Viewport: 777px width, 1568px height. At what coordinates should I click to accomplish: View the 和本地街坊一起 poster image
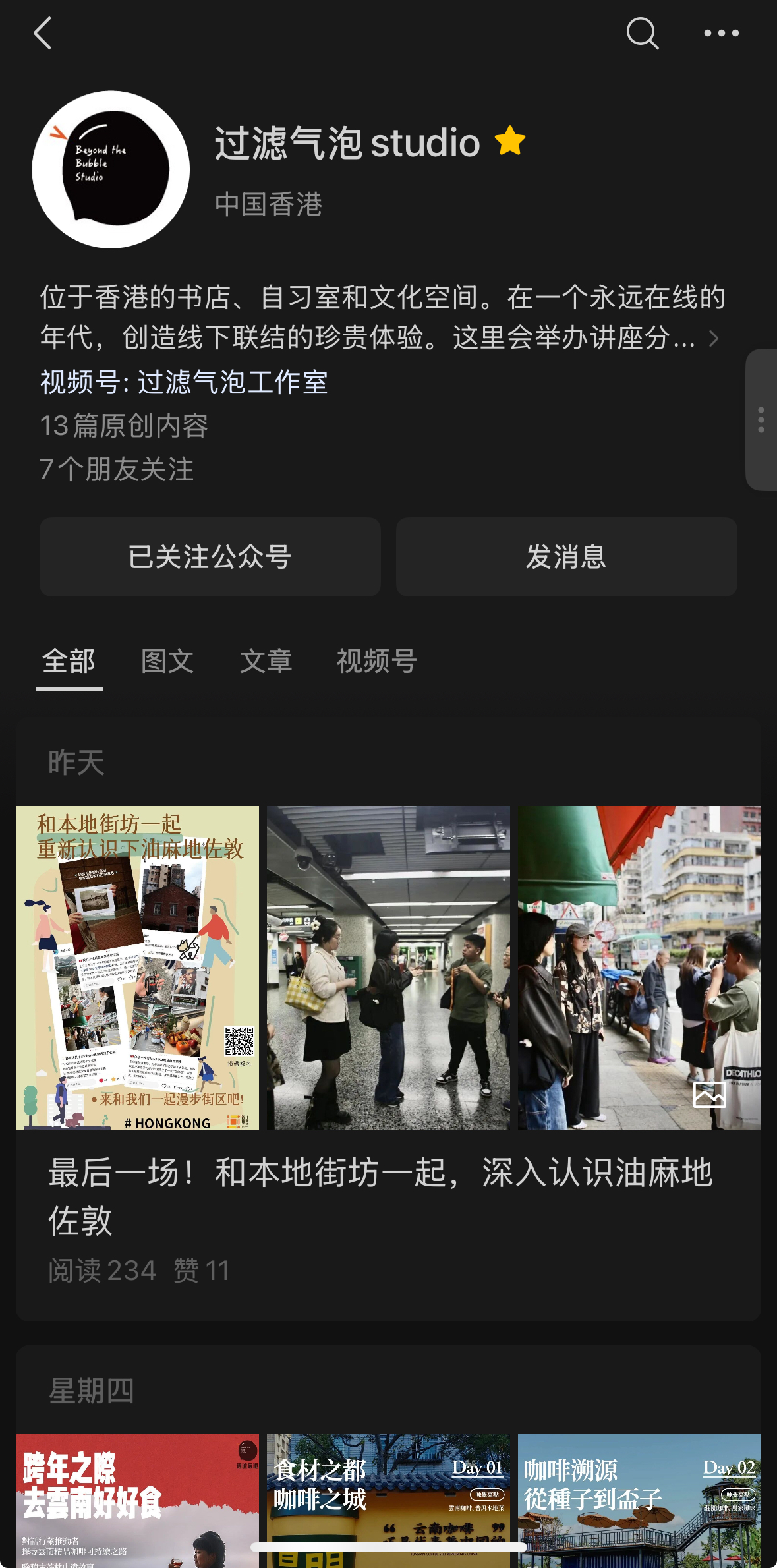coord(137,968)
